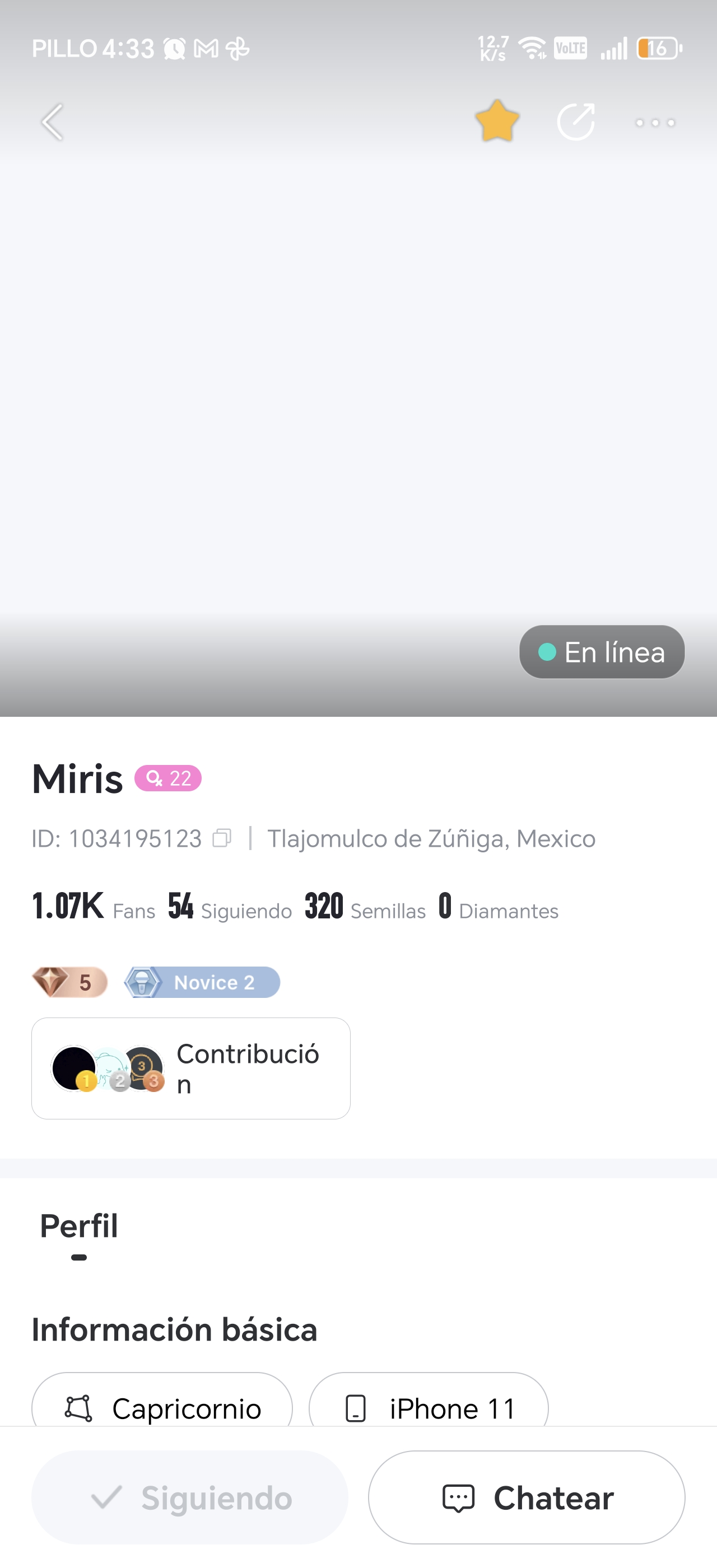Open the Contribución ranking card
The height and width of the screenshot is (1568, 717).
(x=190, y=1068)
